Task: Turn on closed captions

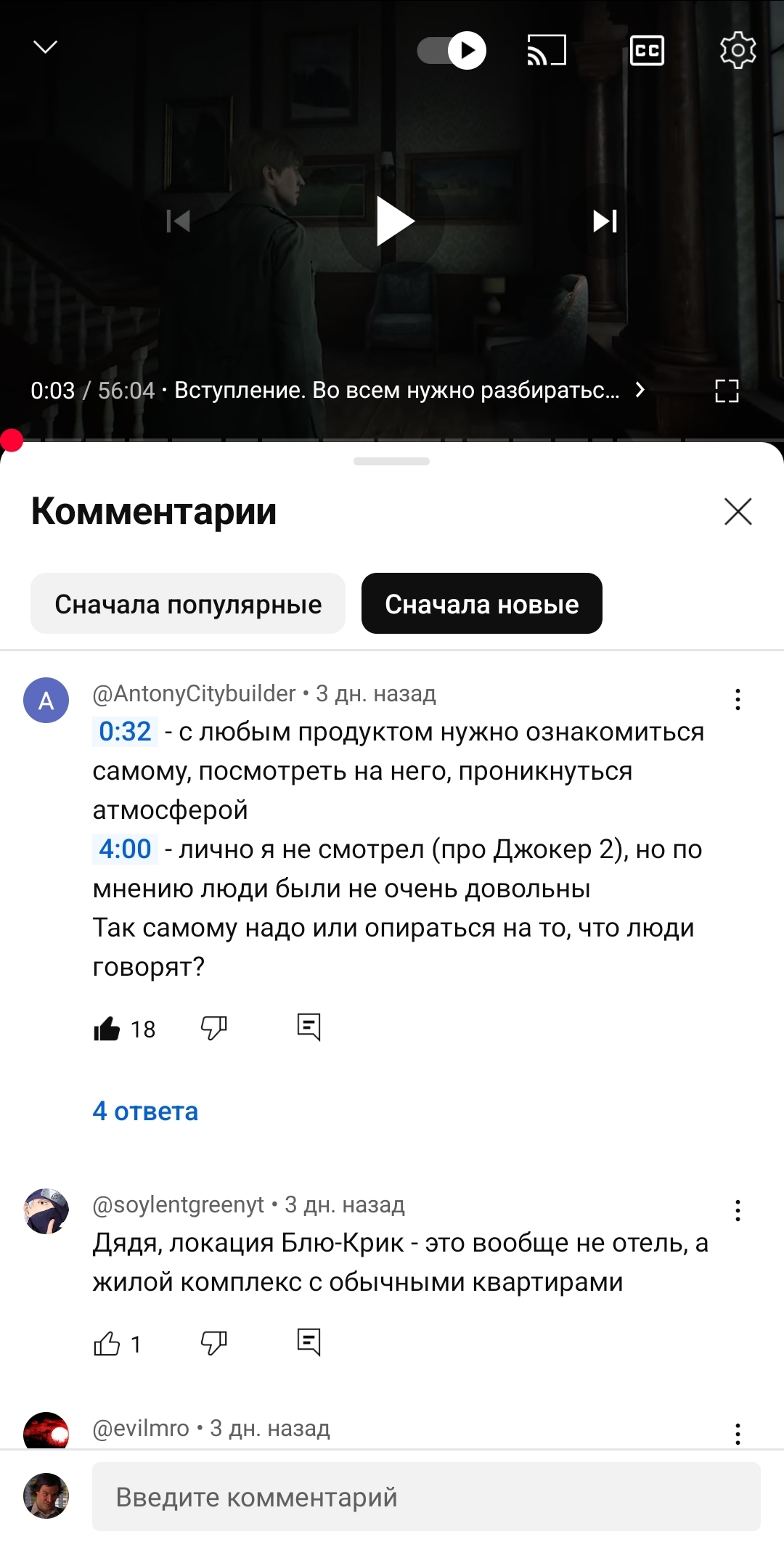Action: pyautogui.click(x=647, y=51)
